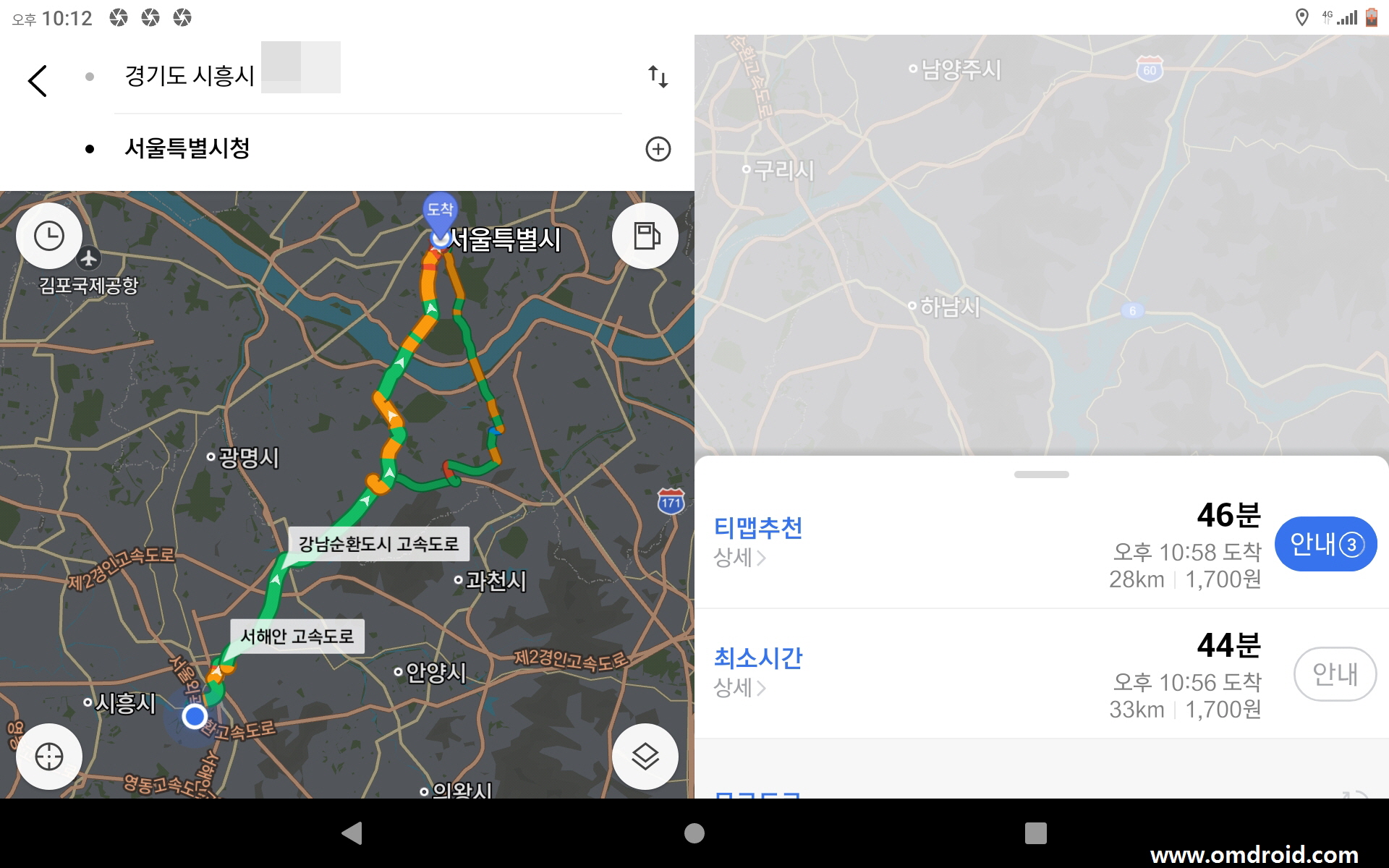View 상세 of 티맵추천 route
Image resolution: width=1389 pixels, height=868 pixels.
(x=739, y=558)
